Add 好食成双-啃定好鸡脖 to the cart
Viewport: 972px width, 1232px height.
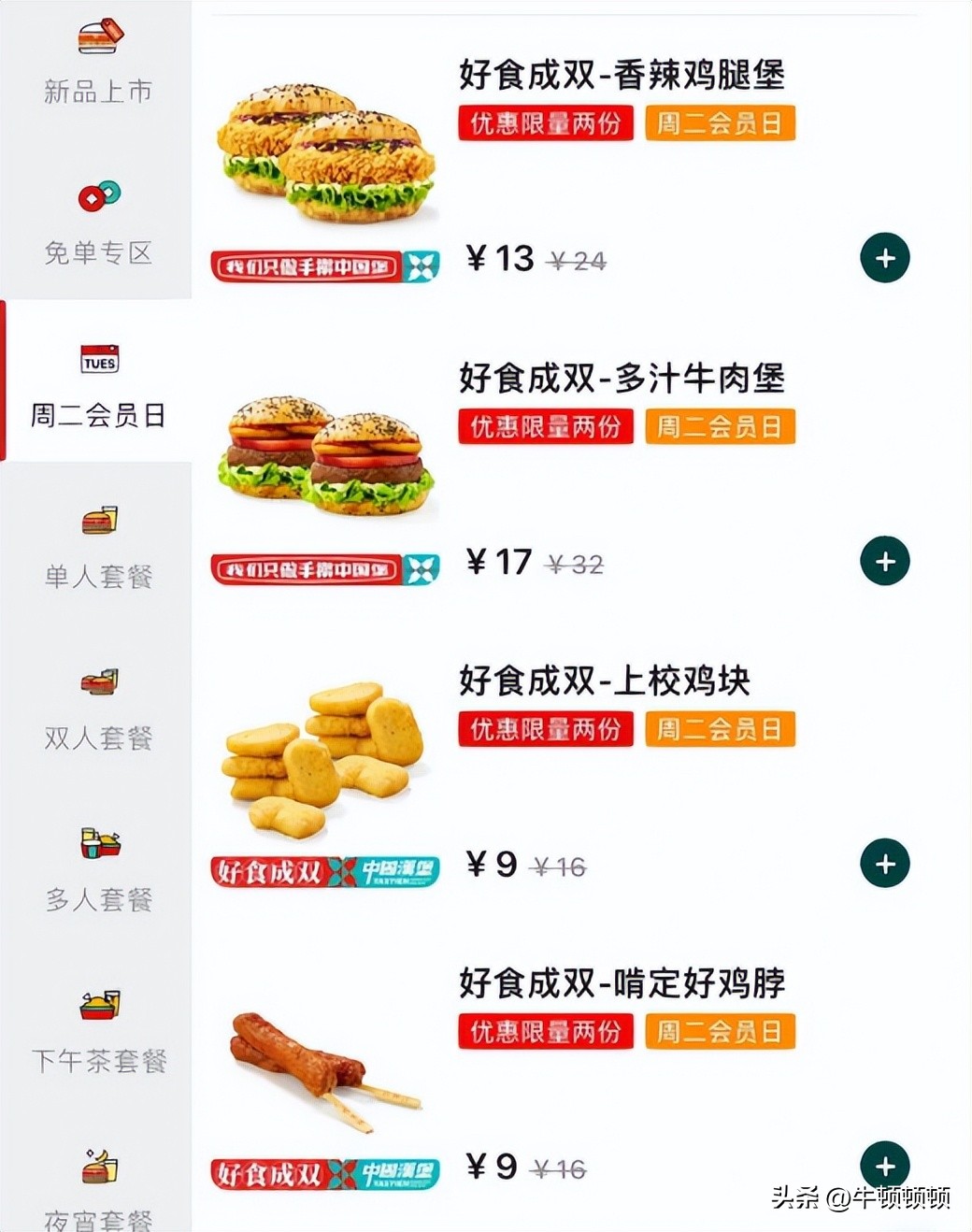884,1166
